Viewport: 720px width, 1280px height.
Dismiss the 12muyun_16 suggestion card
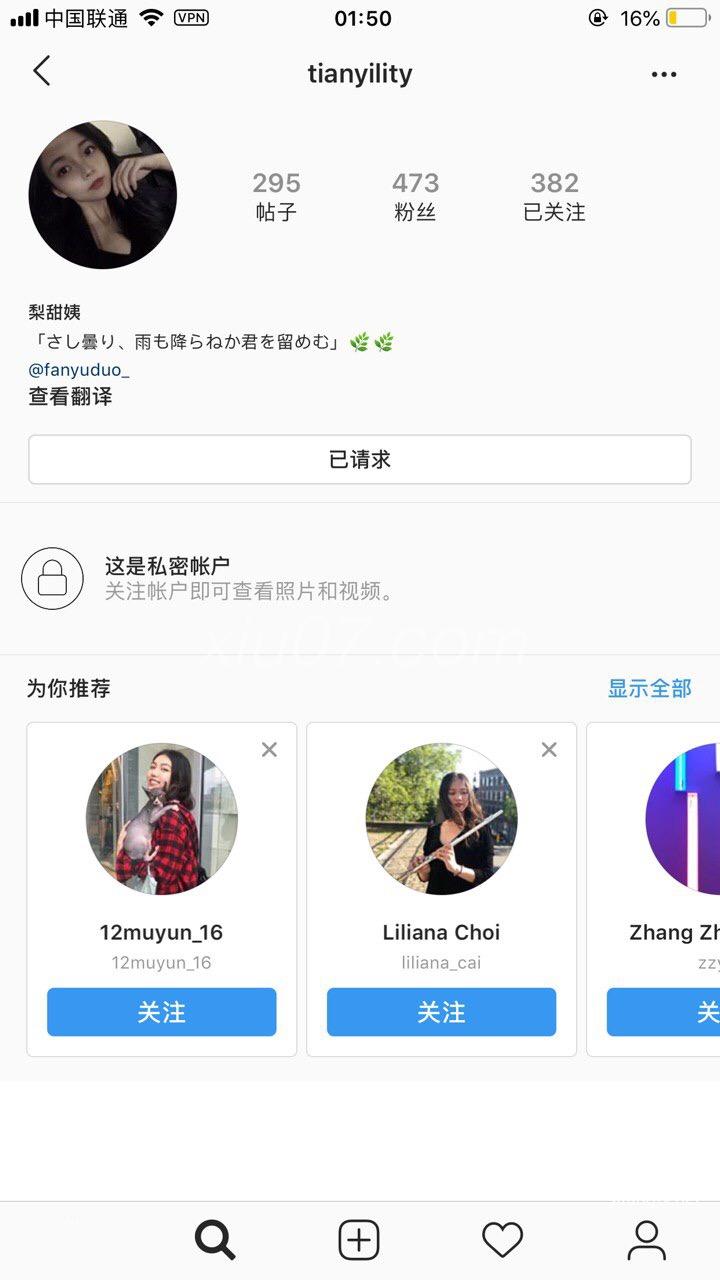pyautogui.click(x=269, y=750)
